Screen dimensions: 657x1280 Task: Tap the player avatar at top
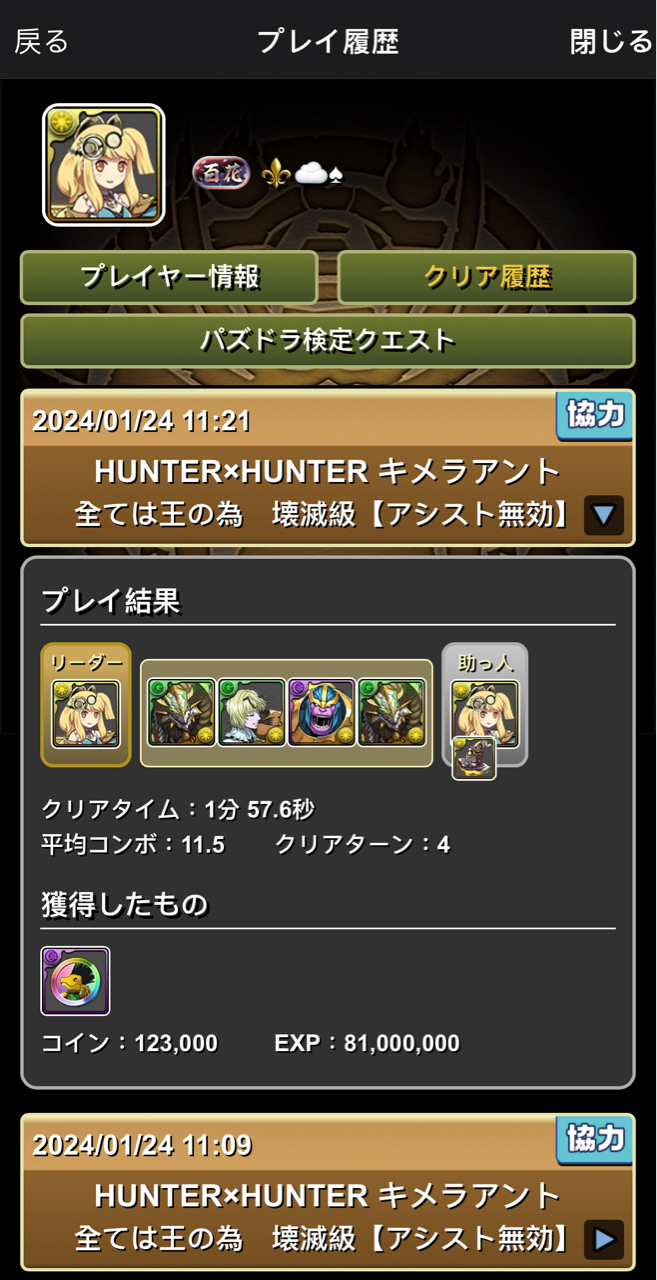pos(104,165)
